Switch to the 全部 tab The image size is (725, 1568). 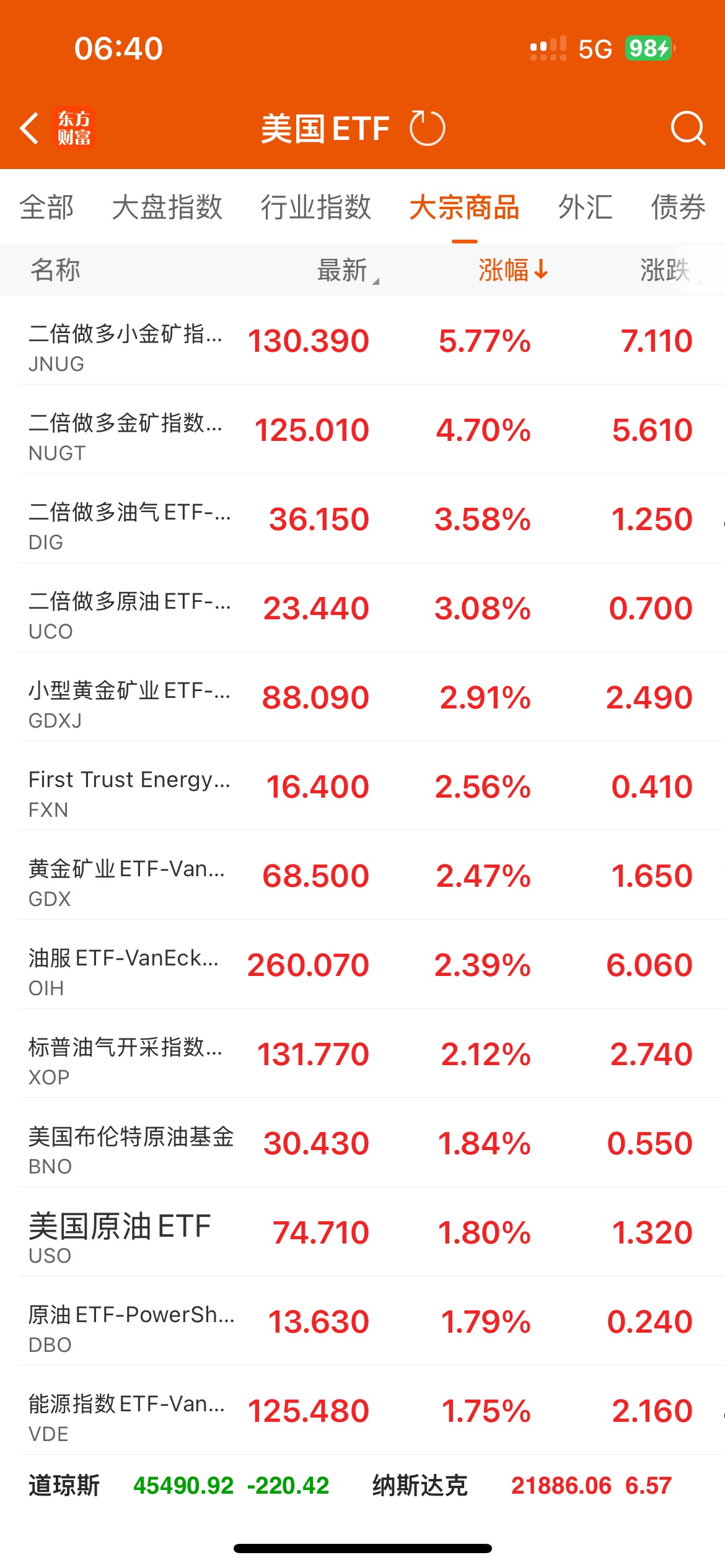coord(46,207)
